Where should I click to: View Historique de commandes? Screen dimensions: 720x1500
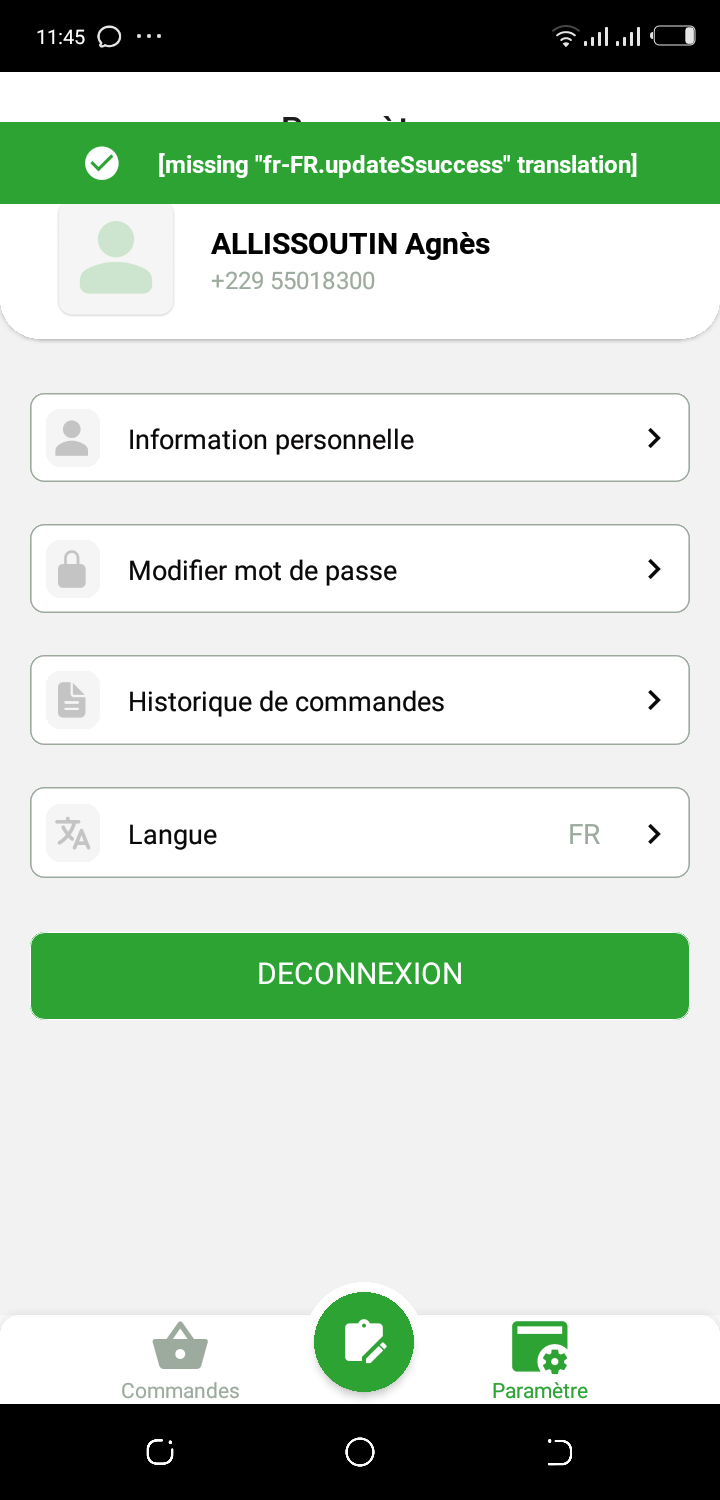(x=360, y=700)
